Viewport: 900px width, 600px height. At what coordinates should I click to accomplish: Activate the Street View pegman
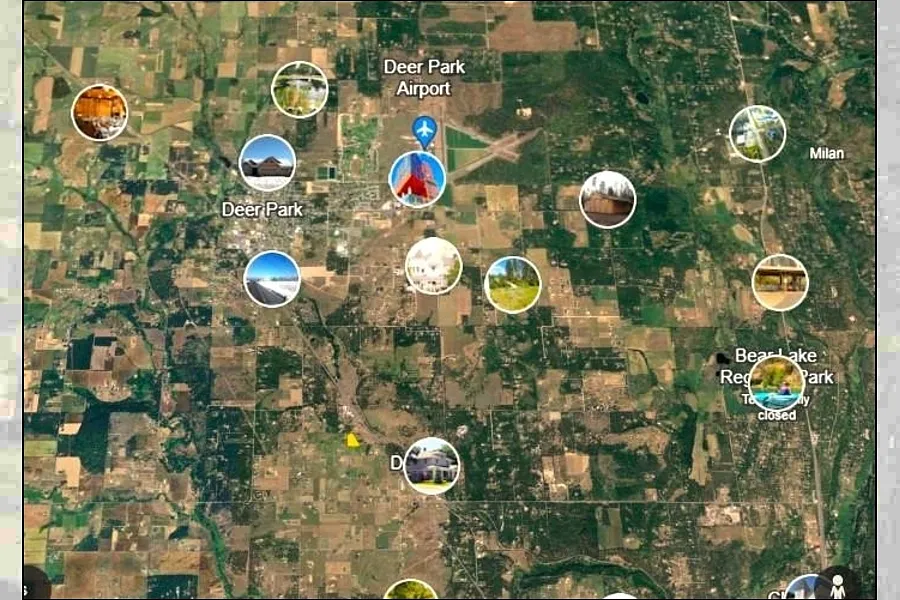point(838,586)
